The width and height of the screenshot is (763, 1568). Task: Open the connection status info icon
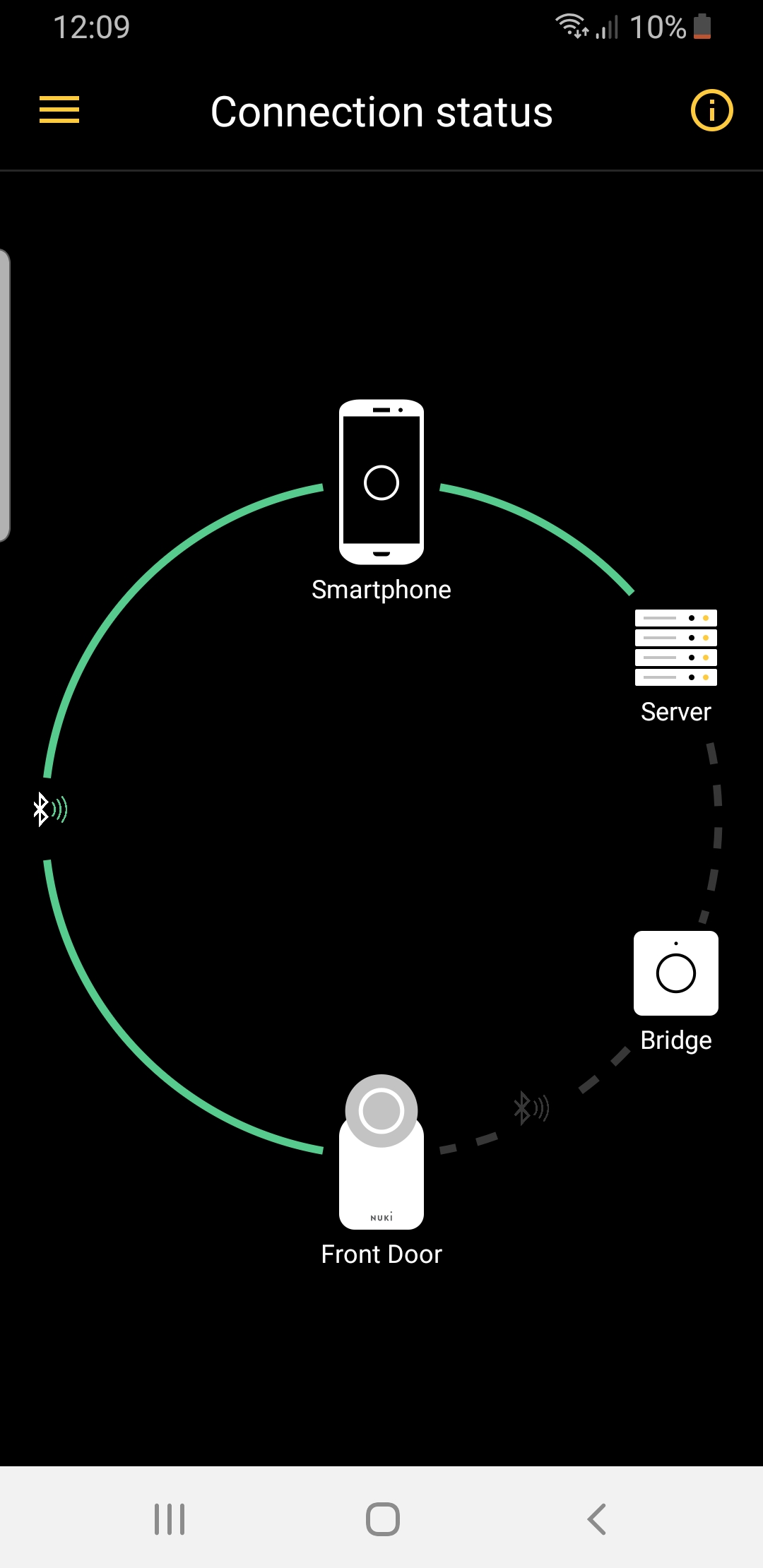711,110
